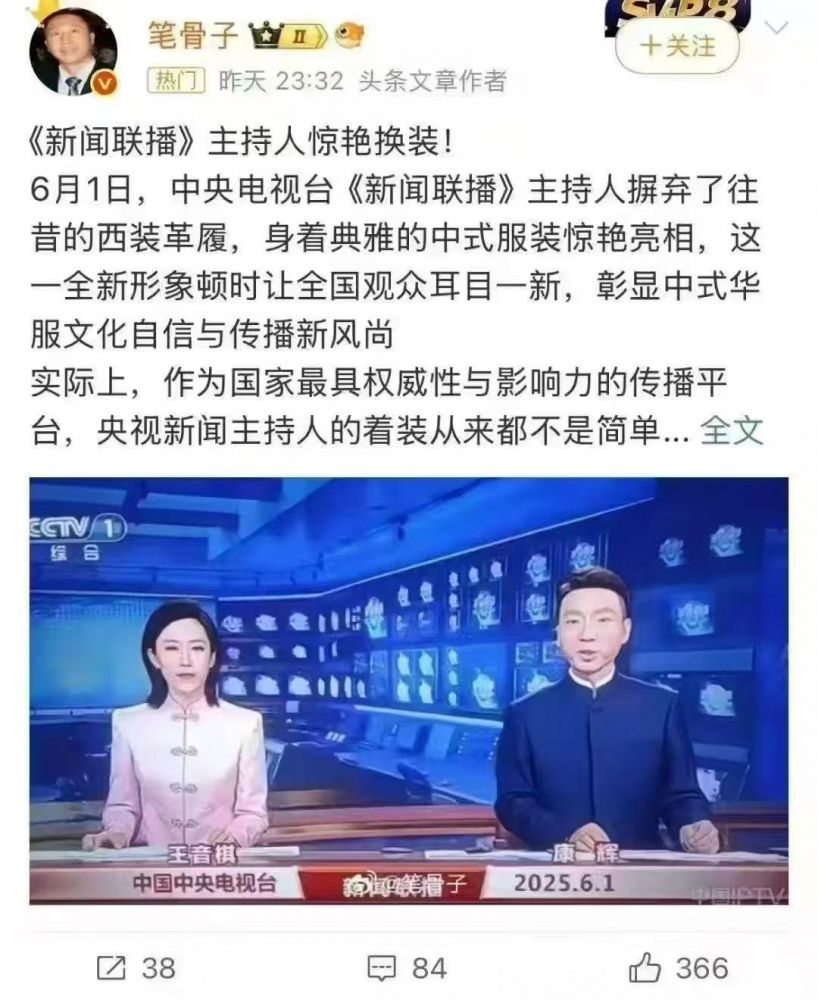Repost this post with 38 shares
Image resolution: width=818 pixels, height=1000 pixels.
[136, 967]
